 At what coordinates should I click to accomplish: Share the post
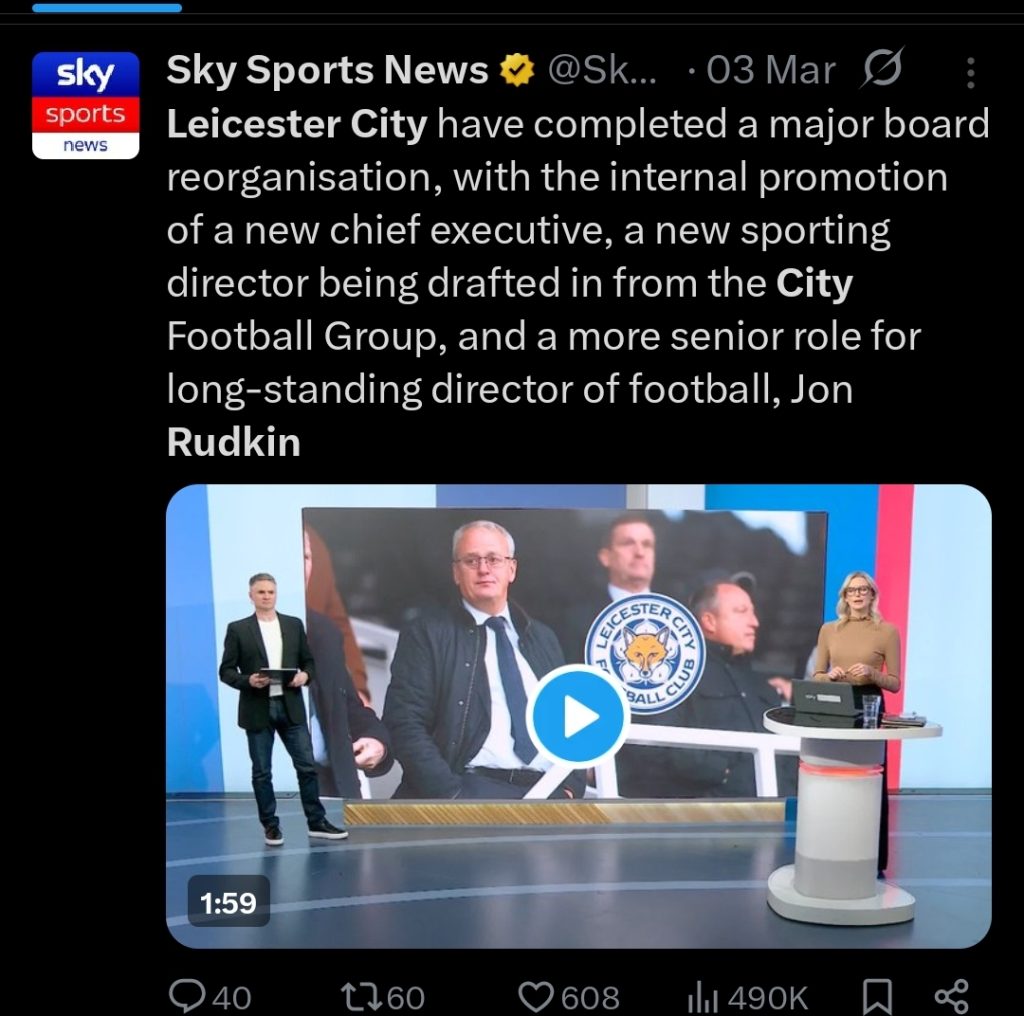tap(950, 995)
